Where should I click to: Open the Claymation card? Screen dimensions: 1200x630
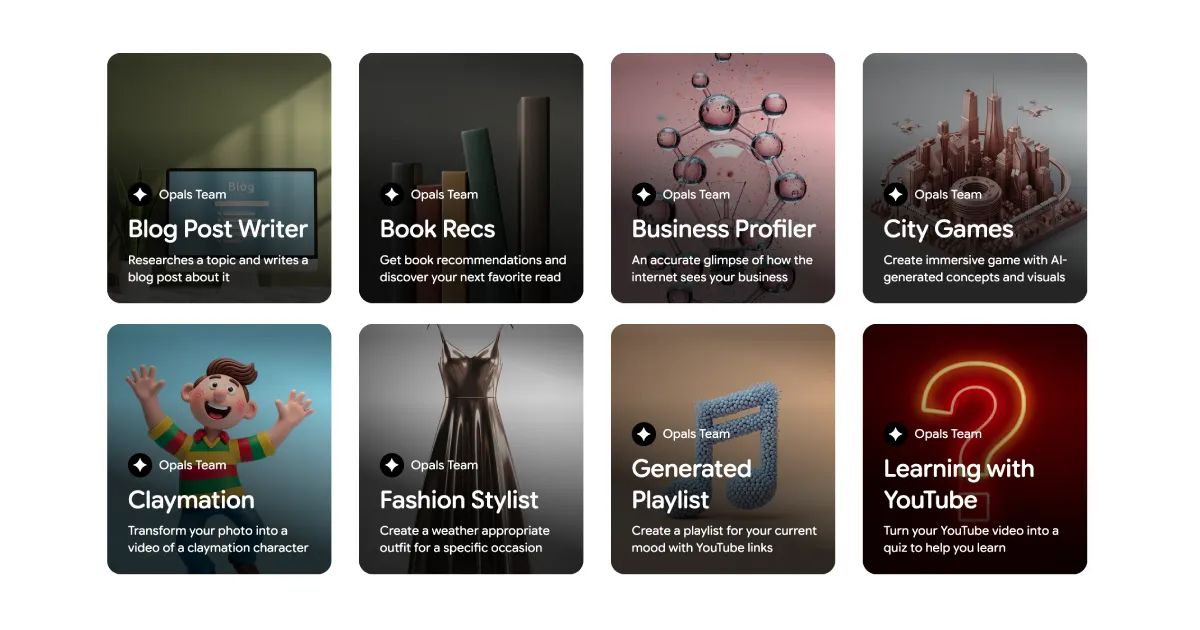pos(219,449)
